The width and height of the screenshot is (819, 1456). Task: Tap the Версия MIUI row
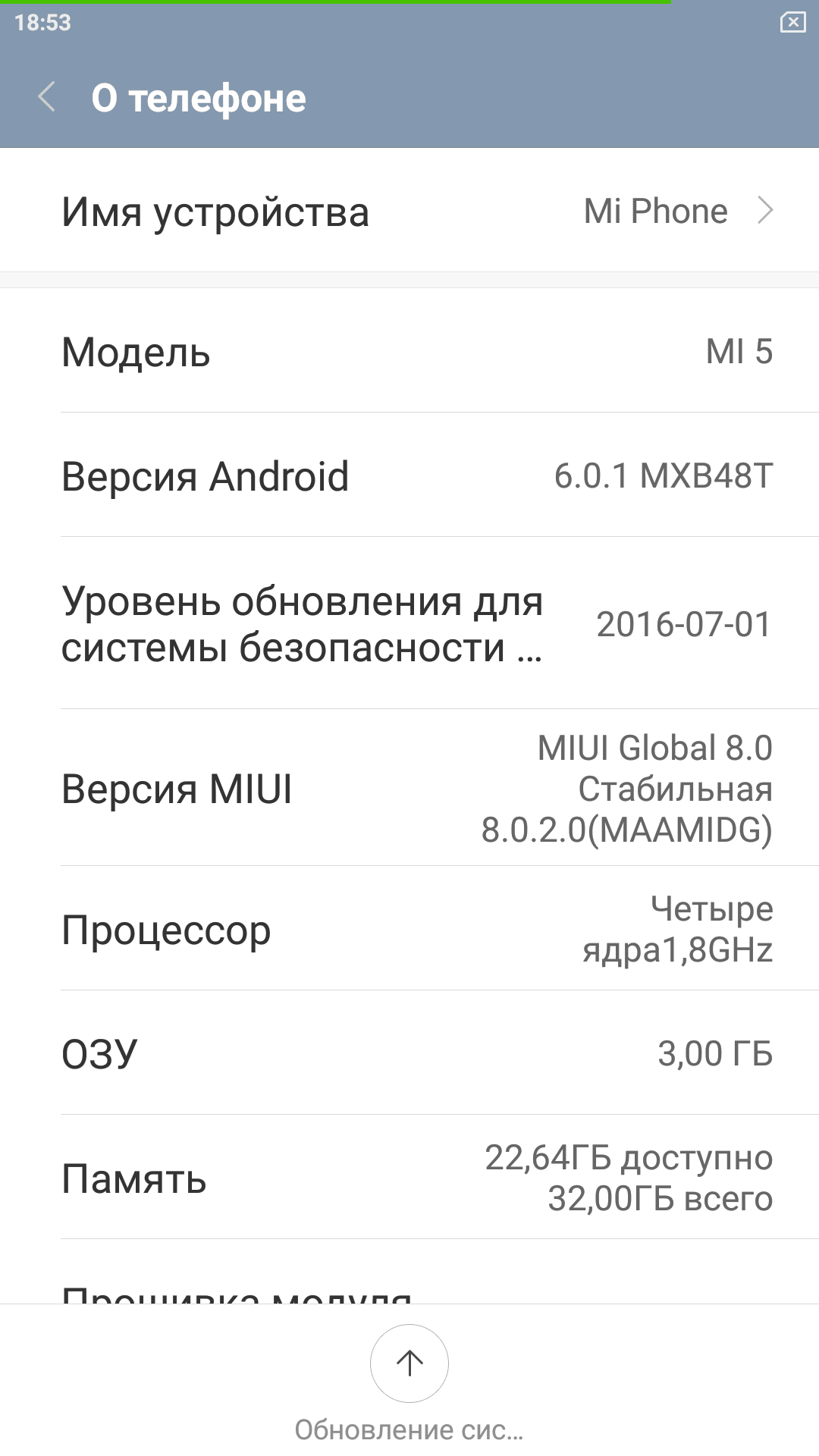(409, 789)
